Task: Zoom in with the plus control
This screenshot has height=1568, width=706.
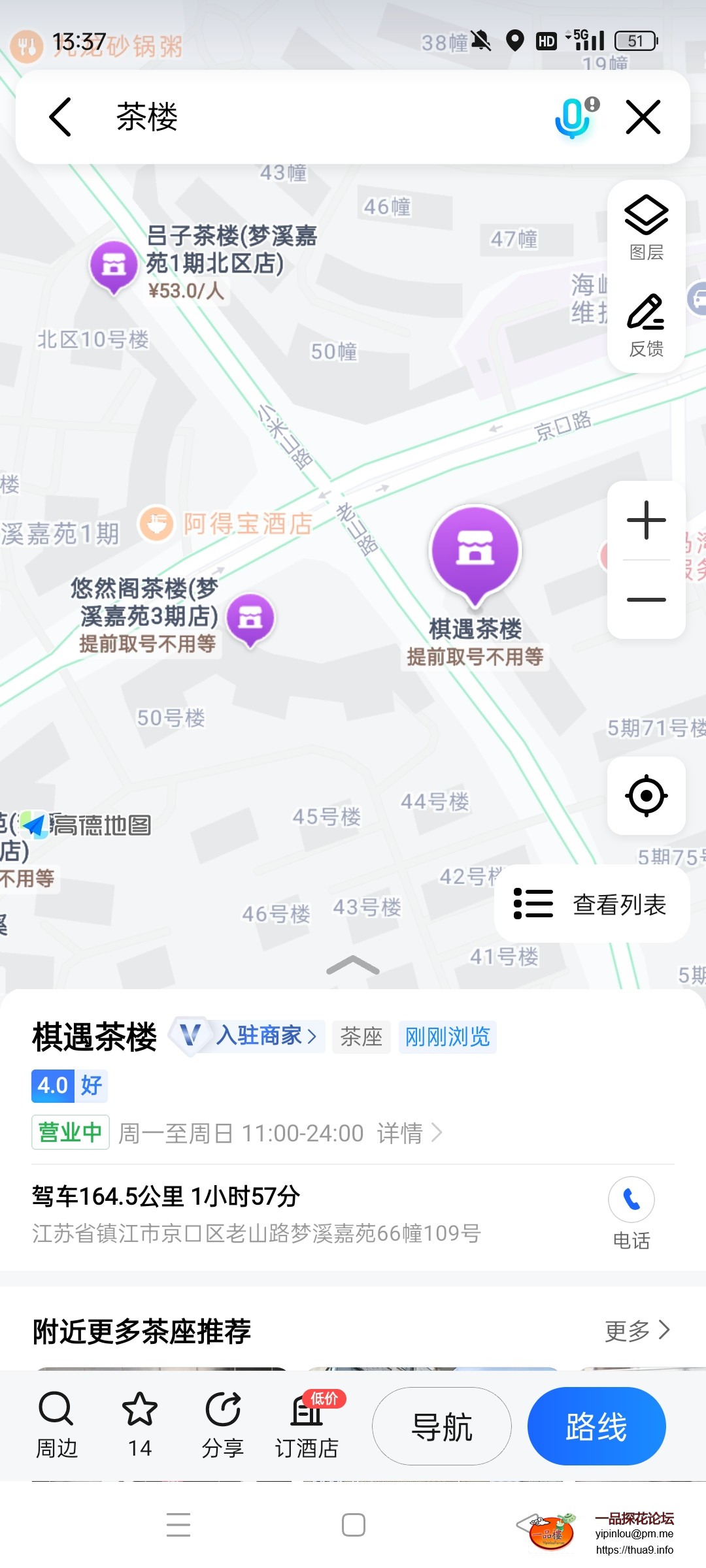Action: (x=645, y=519)
